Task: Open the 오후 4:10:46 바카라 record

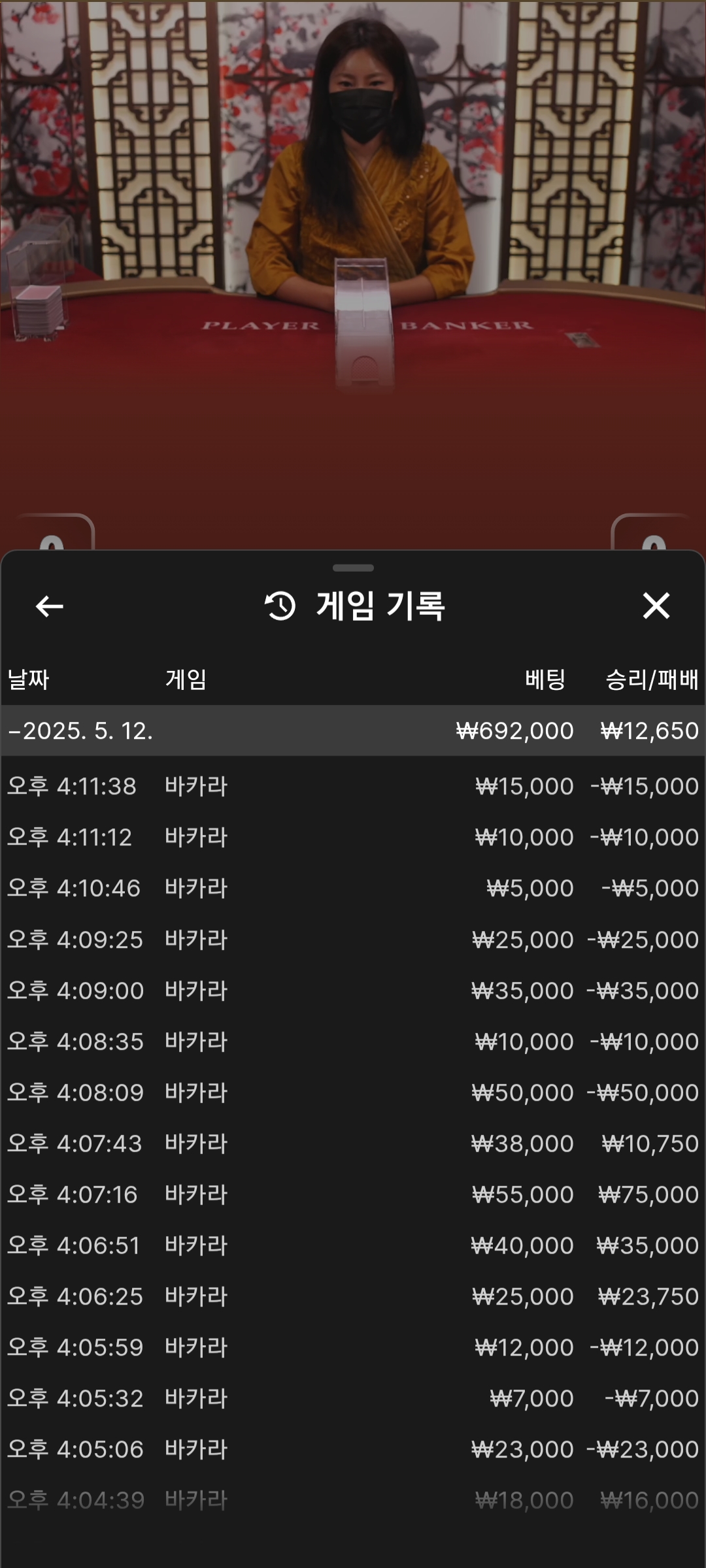Action: (x=353, y=888)
